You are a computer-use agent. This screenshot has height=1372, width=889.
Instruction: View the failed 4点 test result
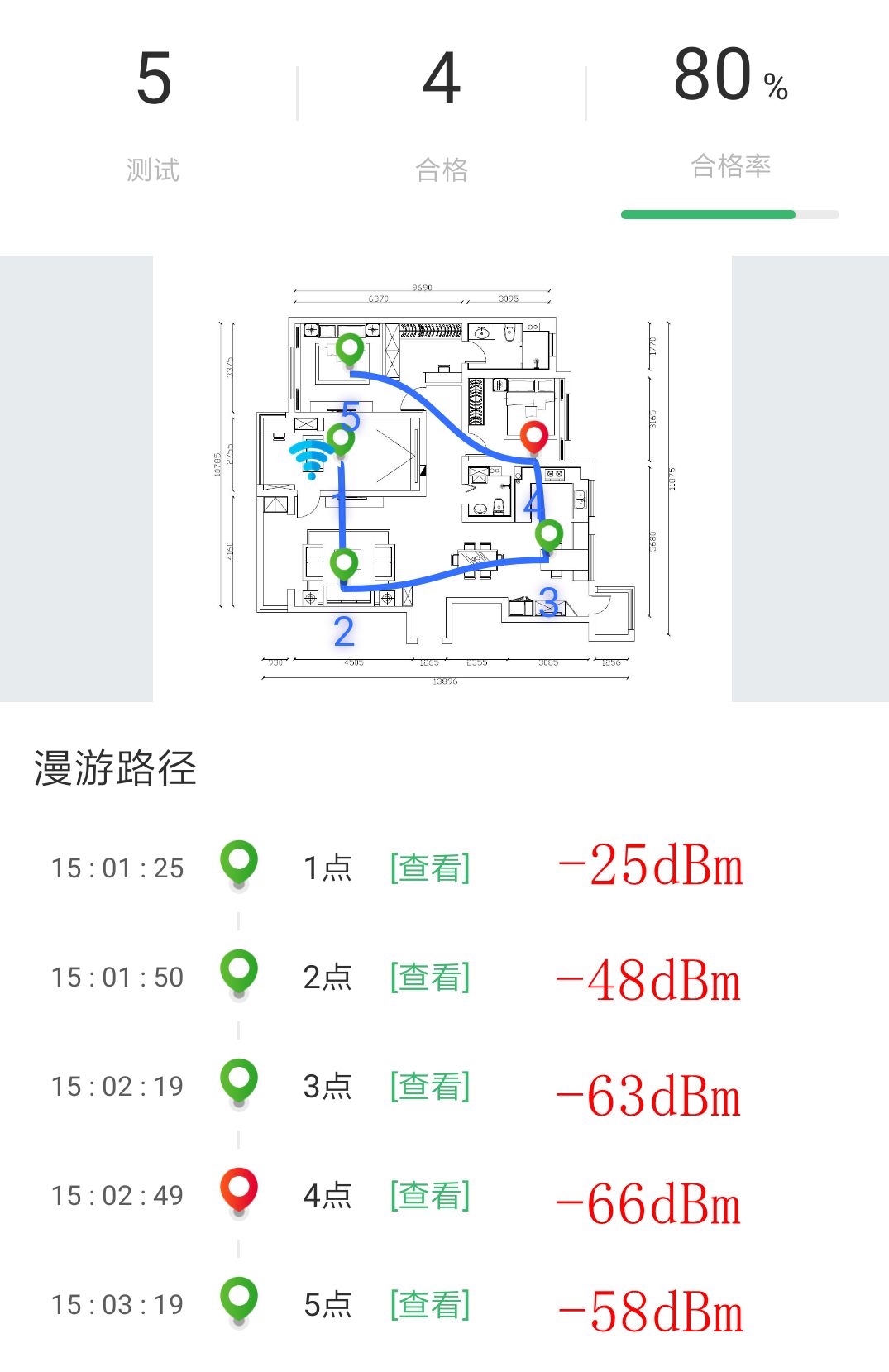(429, 1195)
